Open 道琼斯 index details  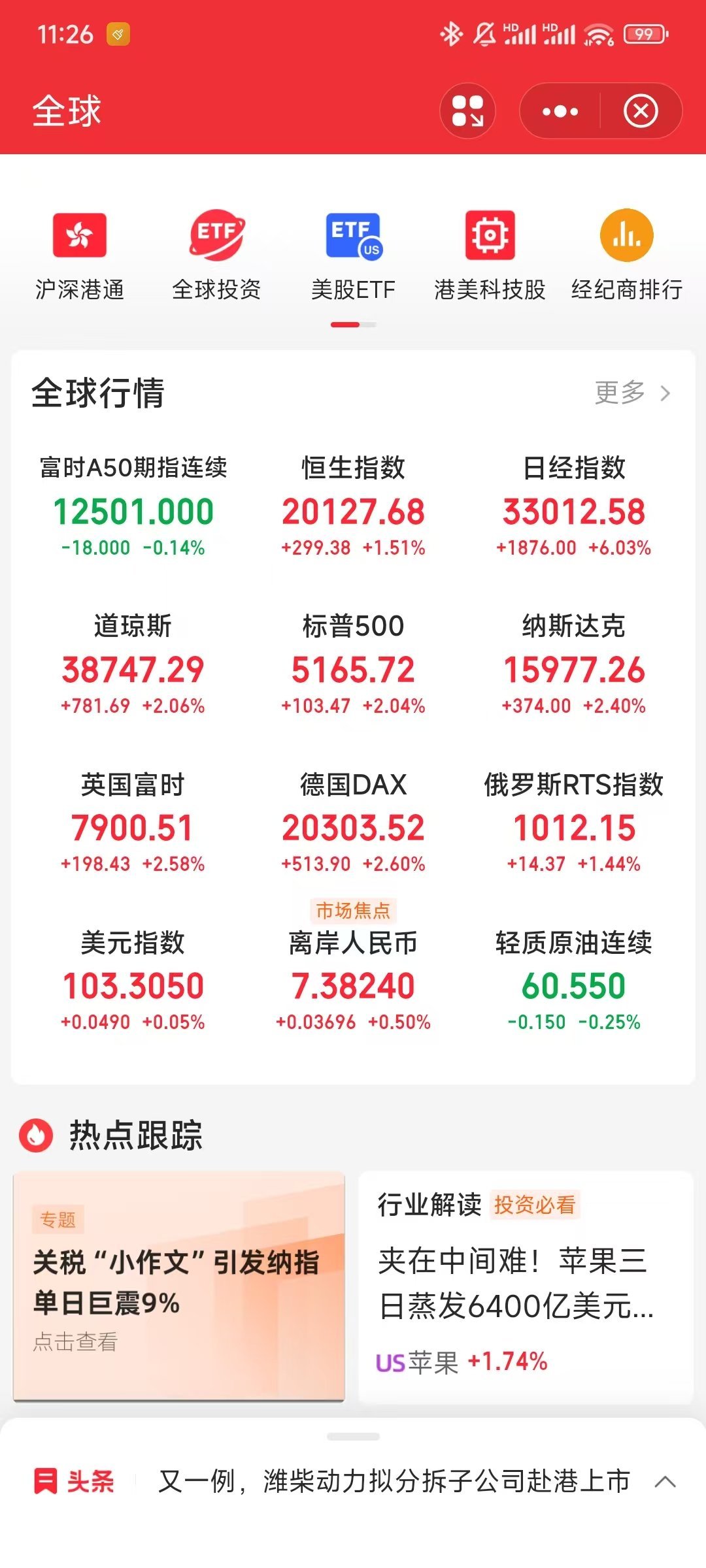click(133, 664)
